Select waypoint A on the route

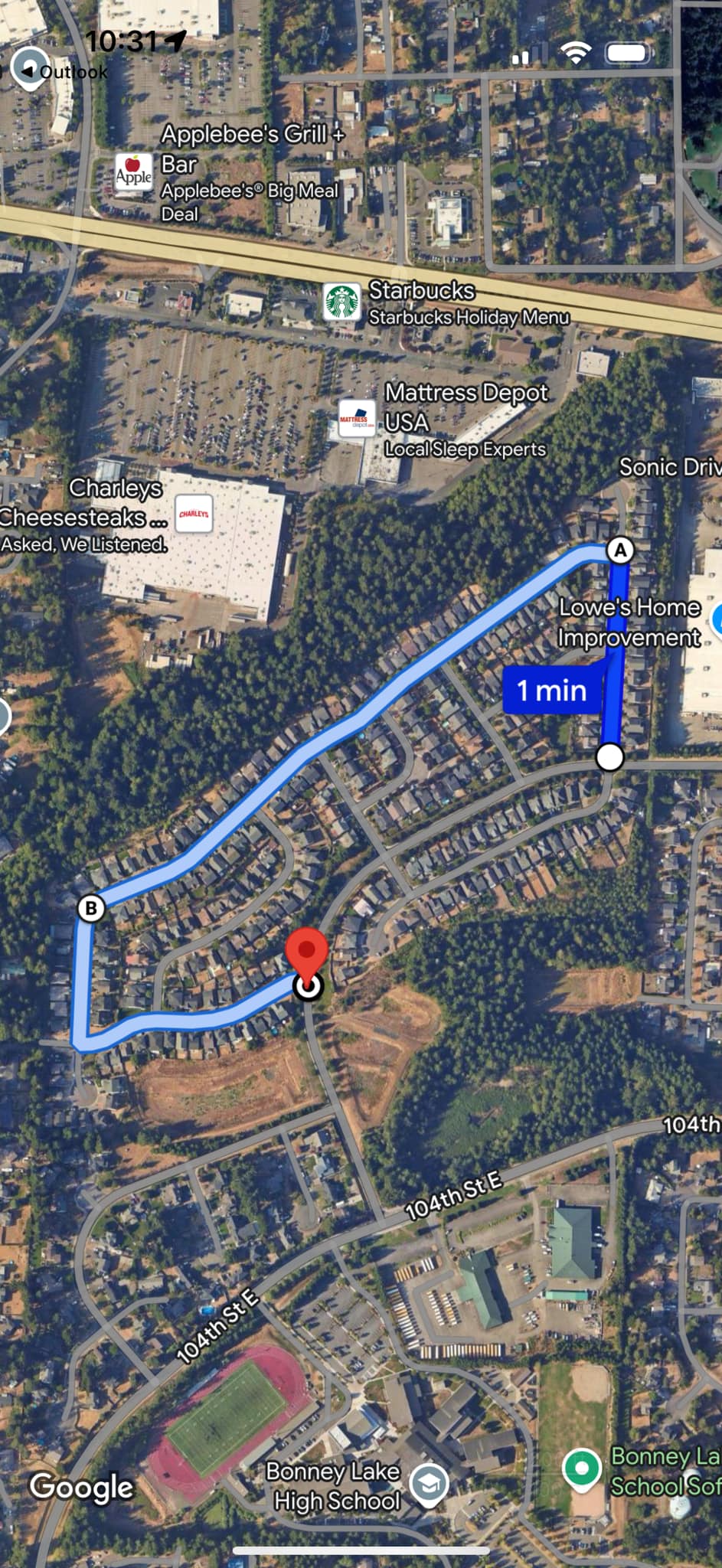pyautogui.click(x=620, y=550)
